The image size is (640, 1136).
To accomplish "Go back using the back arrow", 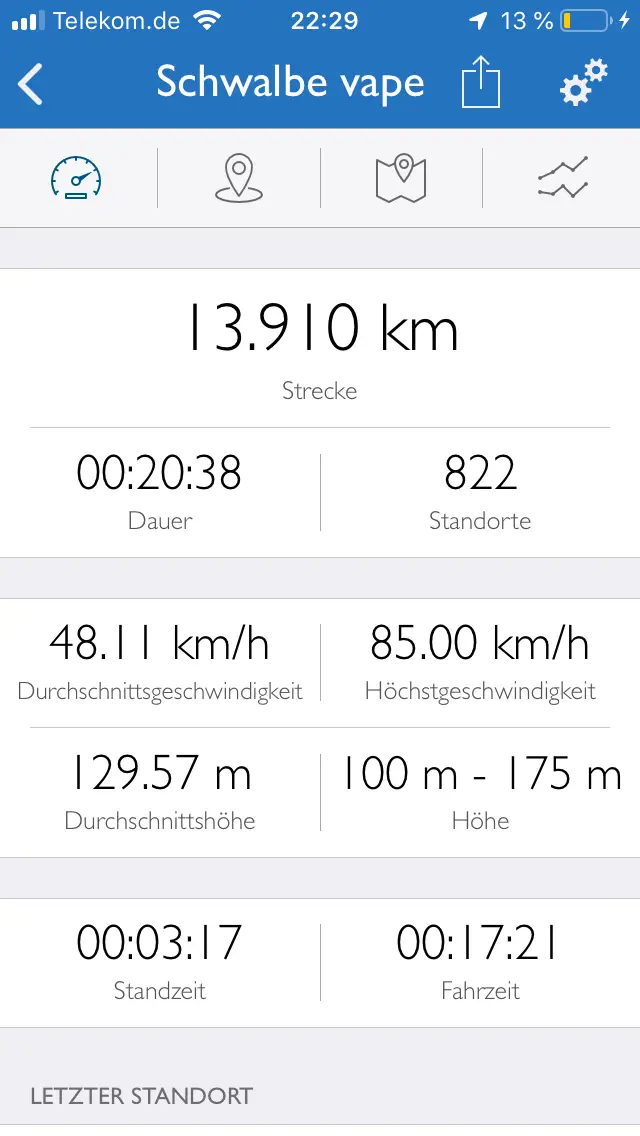I will [x=32, y=84].
